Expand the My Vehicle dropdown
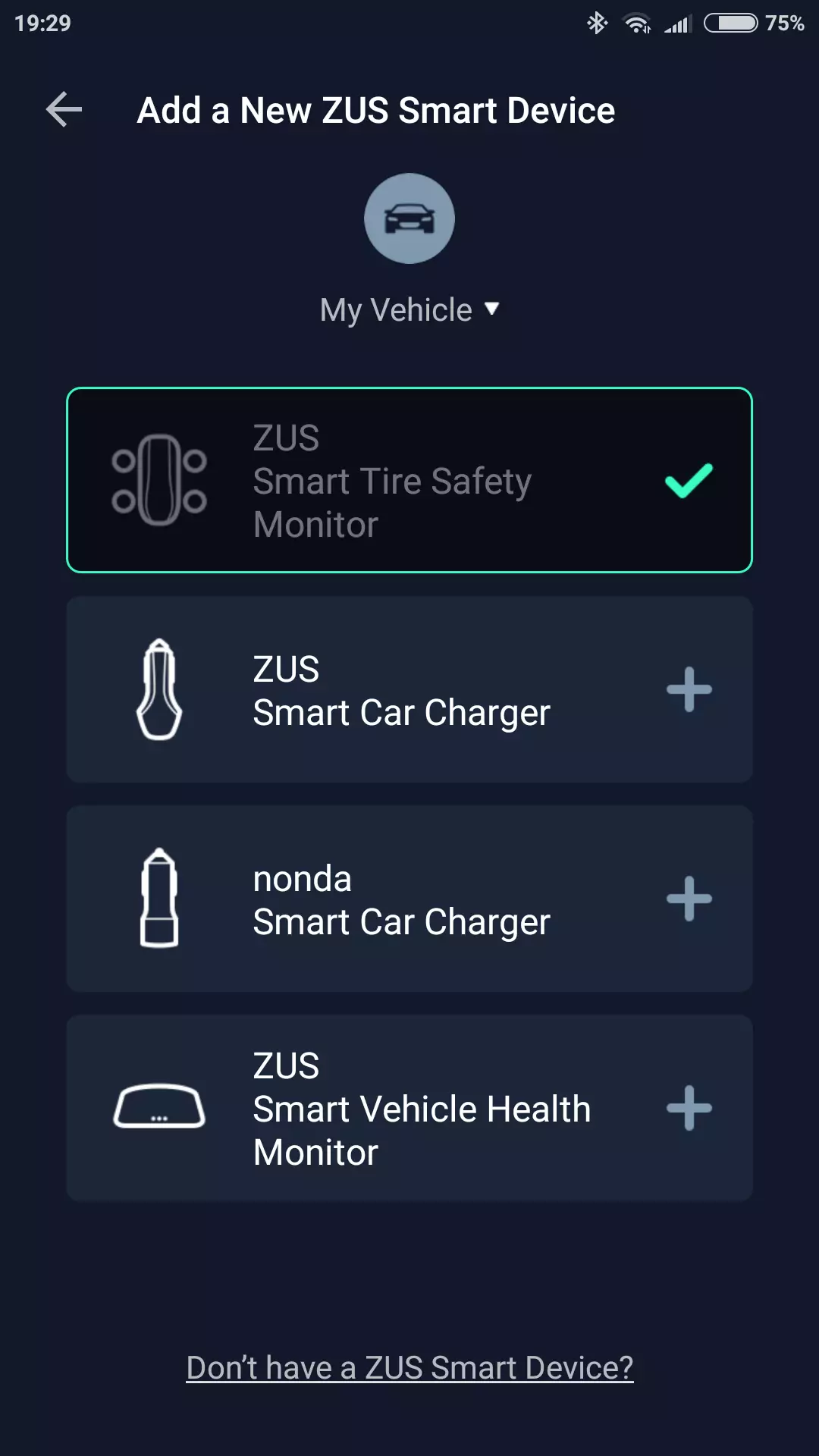 [409, 309]
